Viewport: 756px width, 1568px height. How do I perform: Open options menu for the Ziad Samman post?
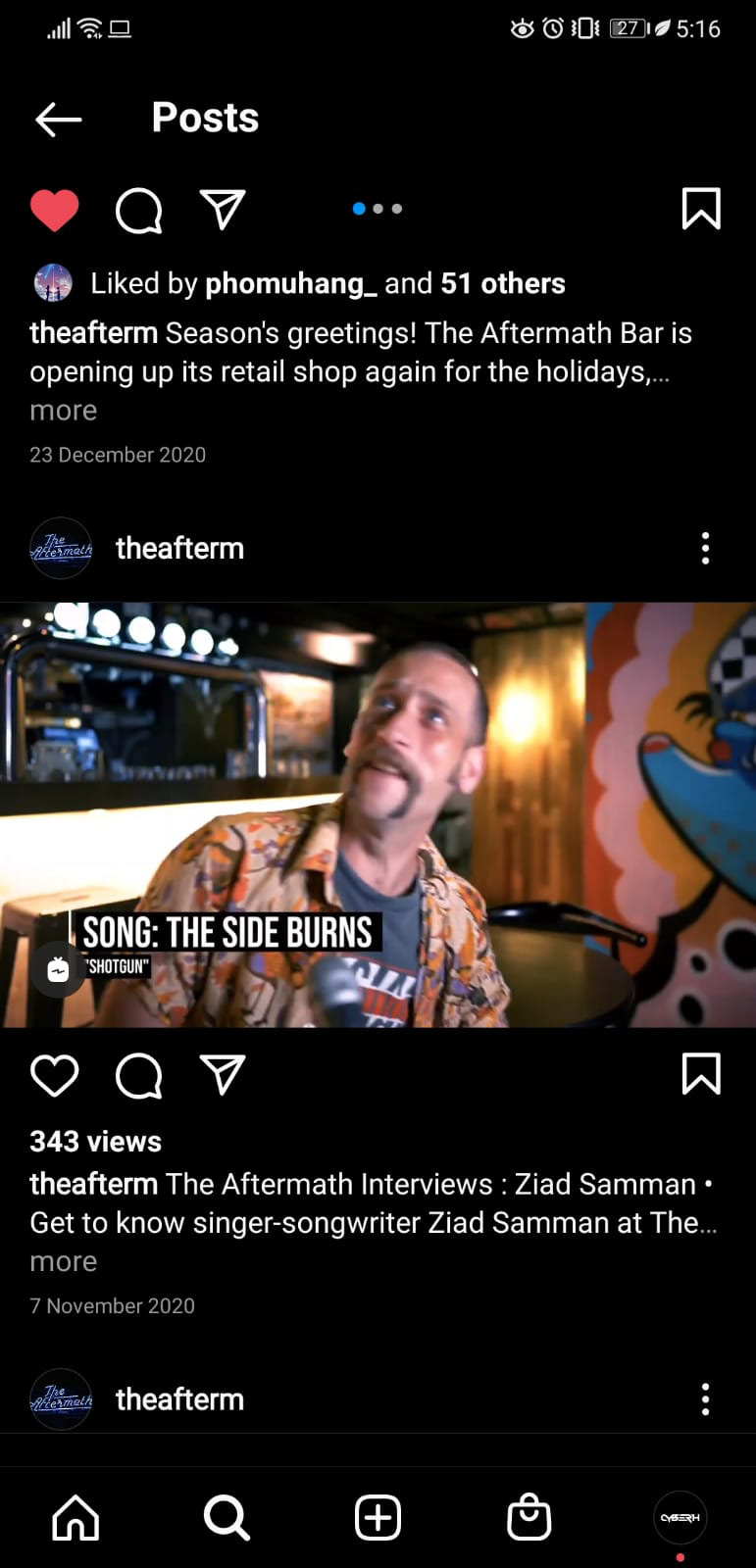pyautogui.click(x=705, y=548)
